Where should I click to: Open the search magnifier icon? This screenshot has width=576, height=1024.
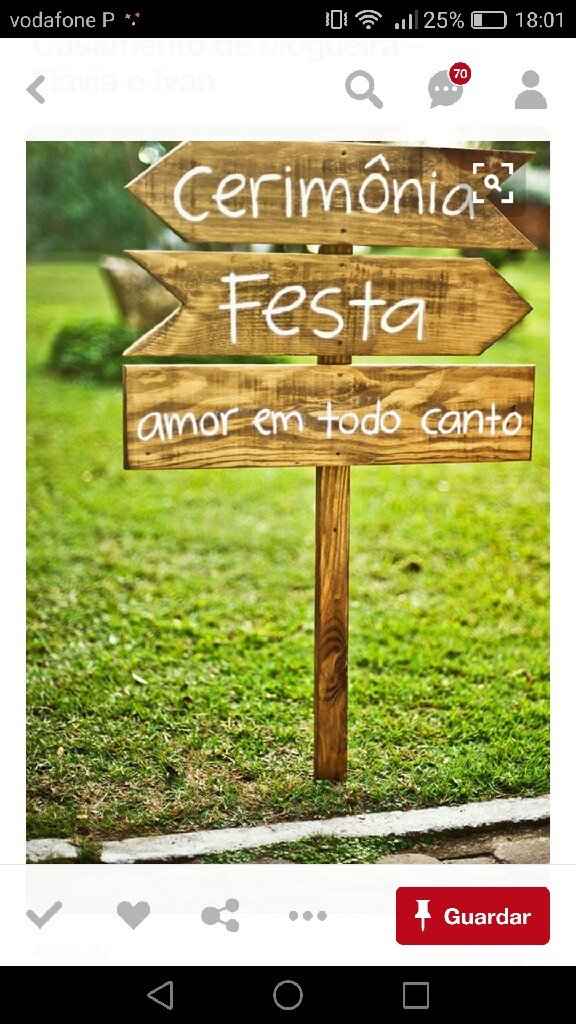pyautogui.click(x=364, y=89)
